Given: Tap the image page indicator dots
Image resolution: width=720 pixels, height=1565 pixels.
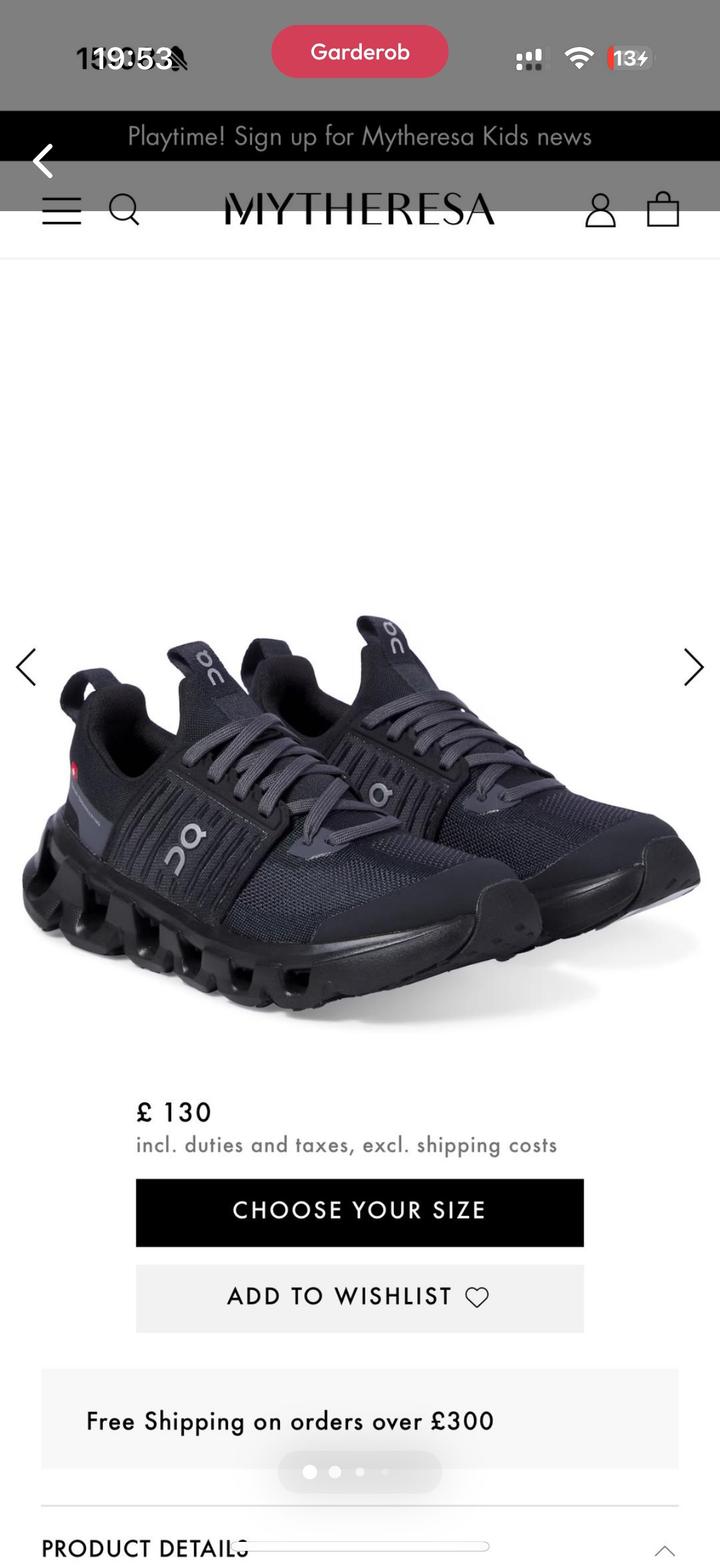Looking at the screenshot, I should tap(346, 1472).
